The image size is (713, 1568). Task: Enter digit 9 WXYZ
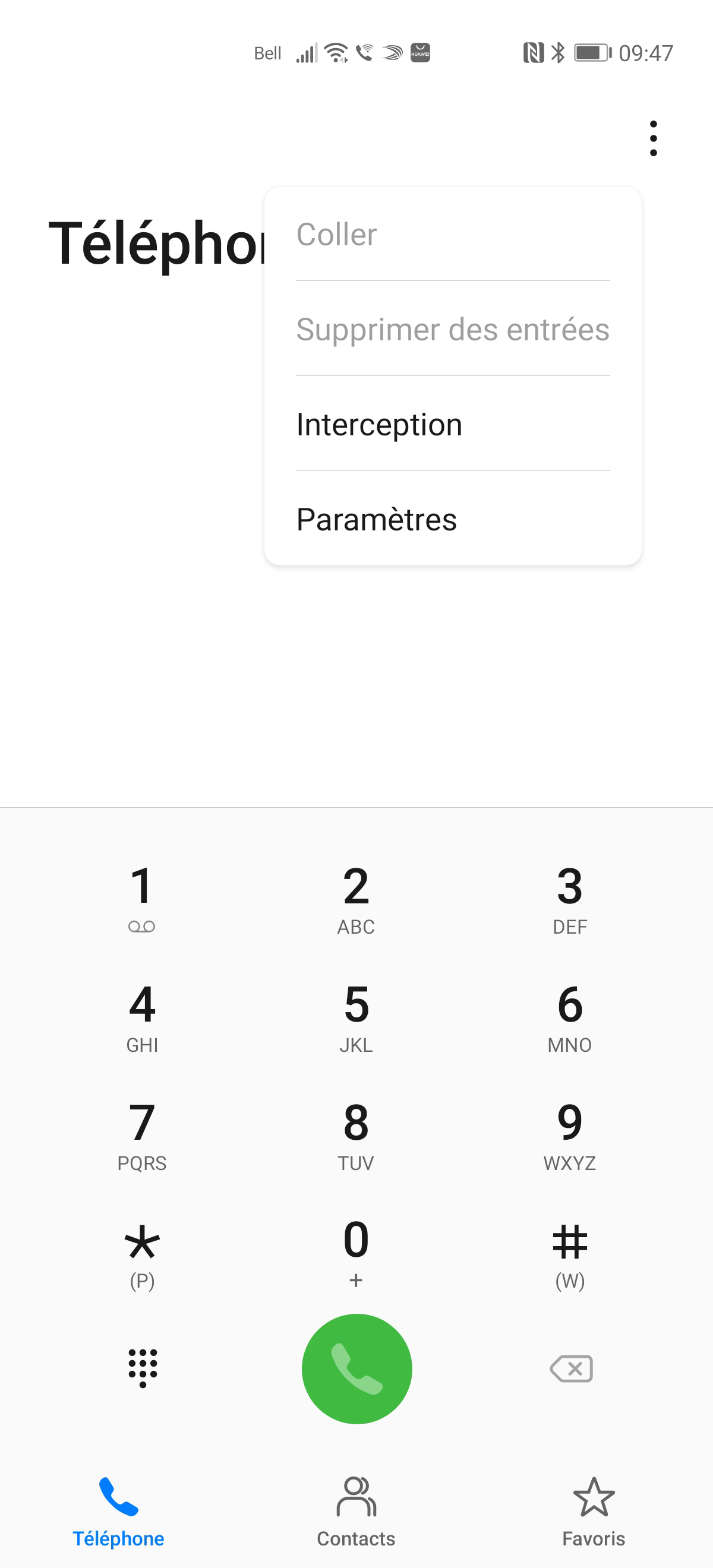(570, 1133)
